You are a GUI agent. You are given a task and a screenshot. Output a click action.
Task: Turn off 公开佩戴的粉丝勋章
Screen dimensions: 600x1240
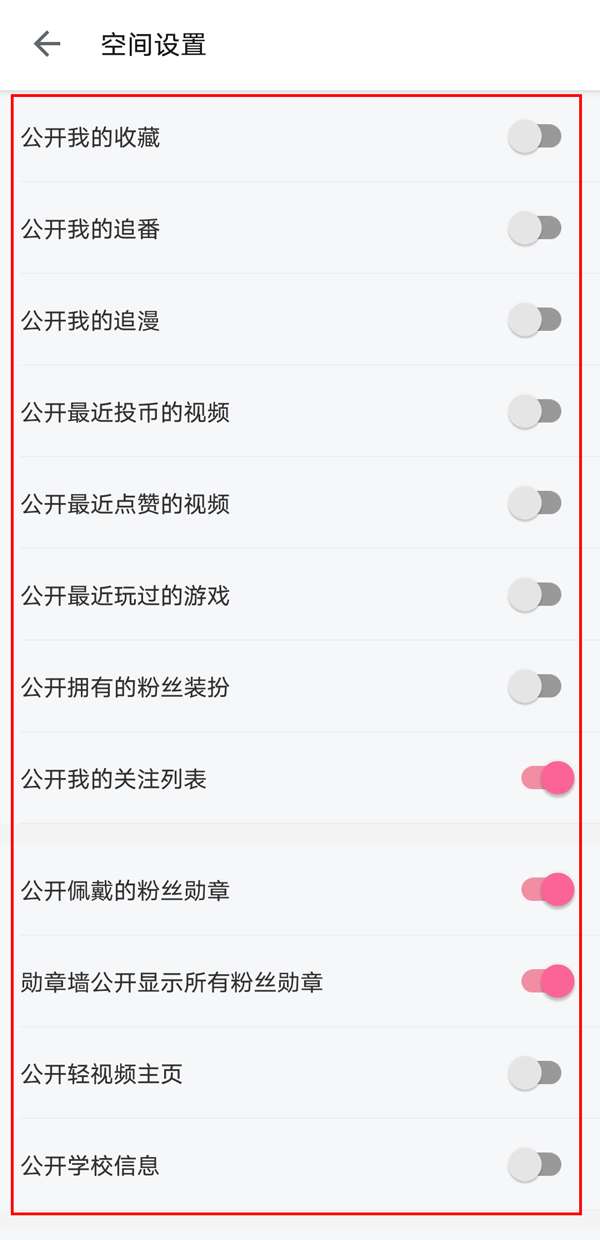(x=547, y=889)
